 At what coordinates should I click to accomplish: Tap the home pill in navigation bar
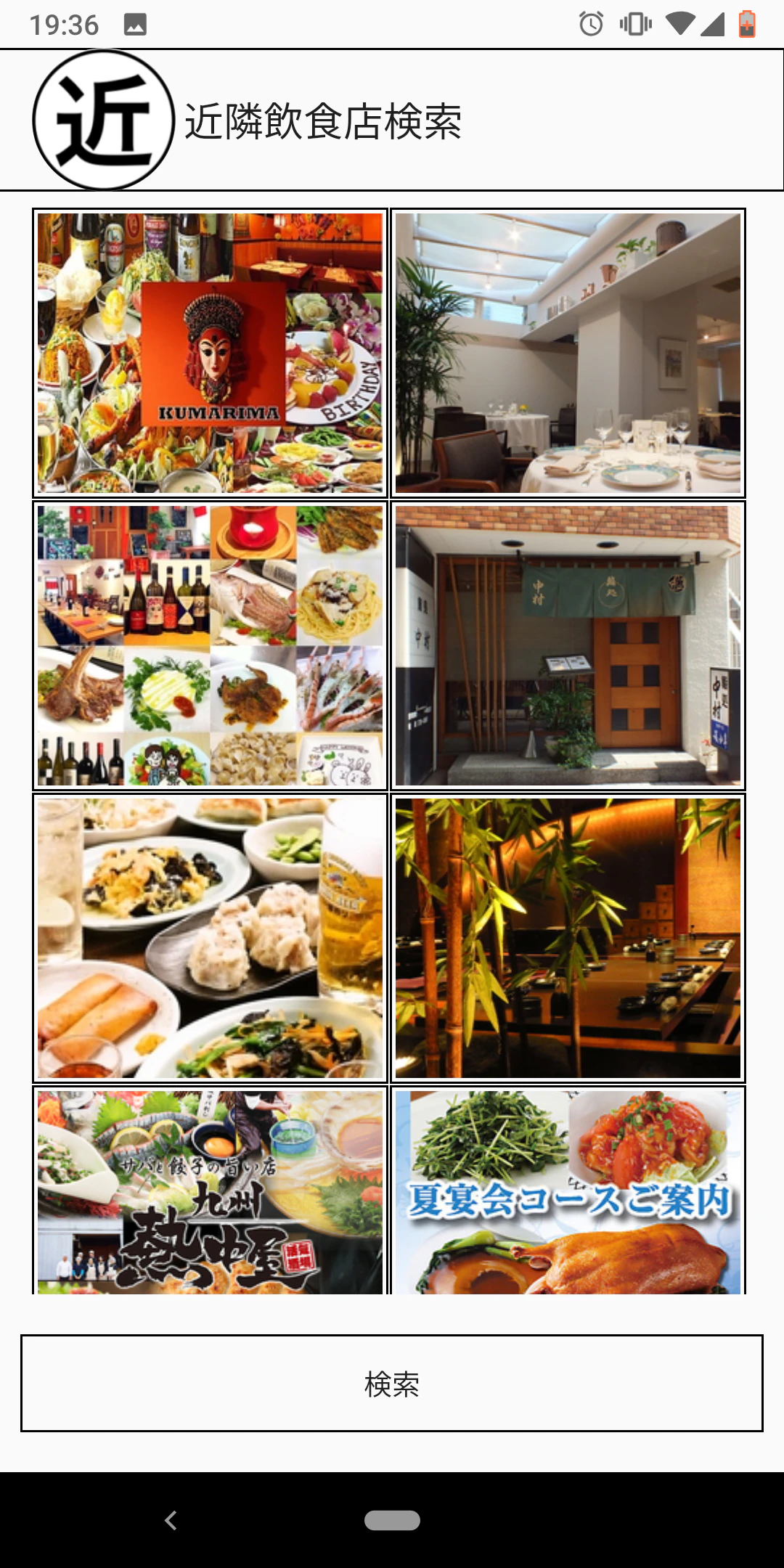click(392, 1520)
